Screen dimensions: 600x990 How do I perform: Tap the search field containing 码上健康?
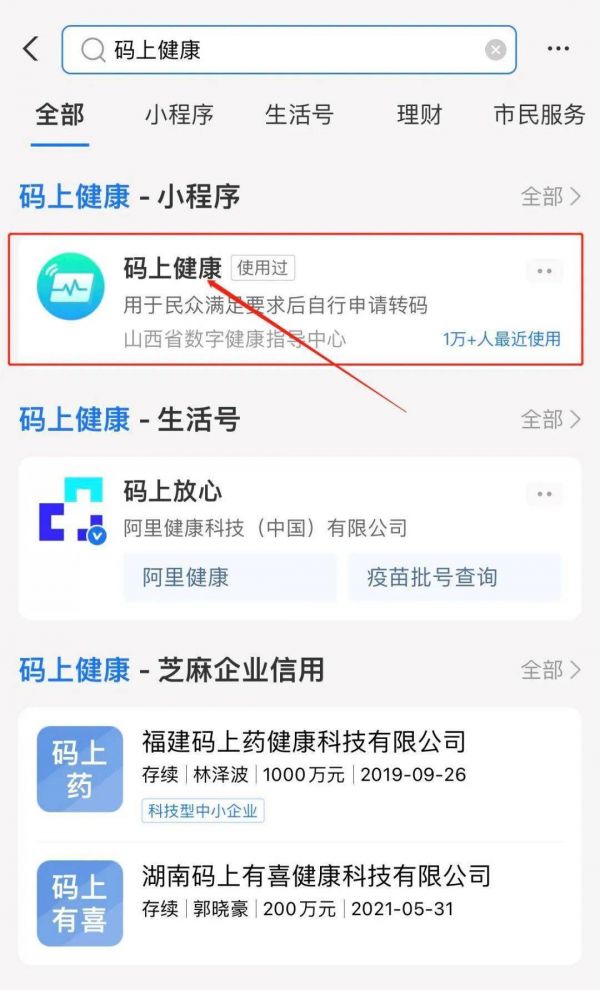pyautogui.click(x=289, y=50)
